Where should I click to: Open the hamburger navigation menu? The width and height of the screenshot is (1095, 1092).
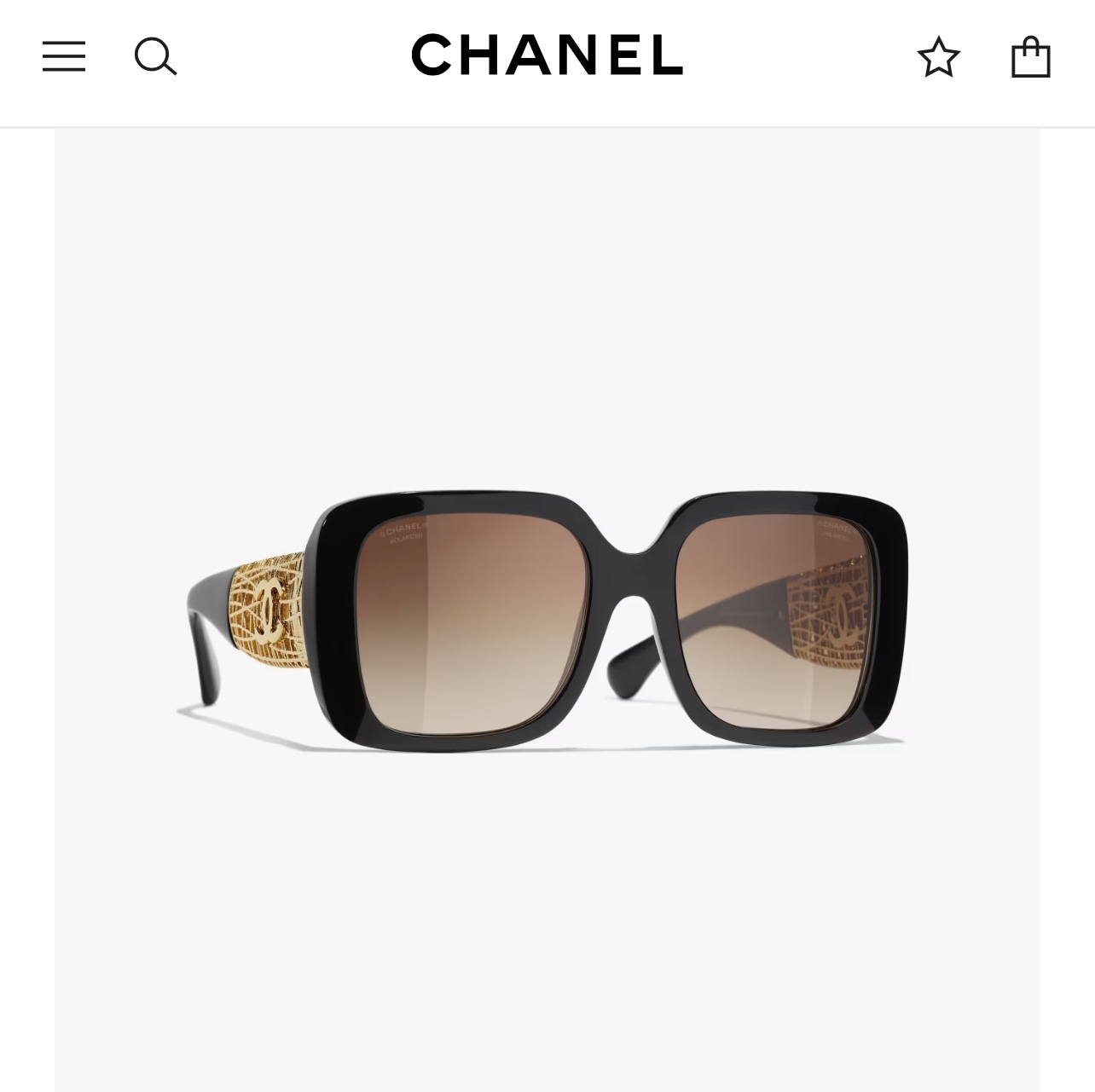(x=64, y=56)
